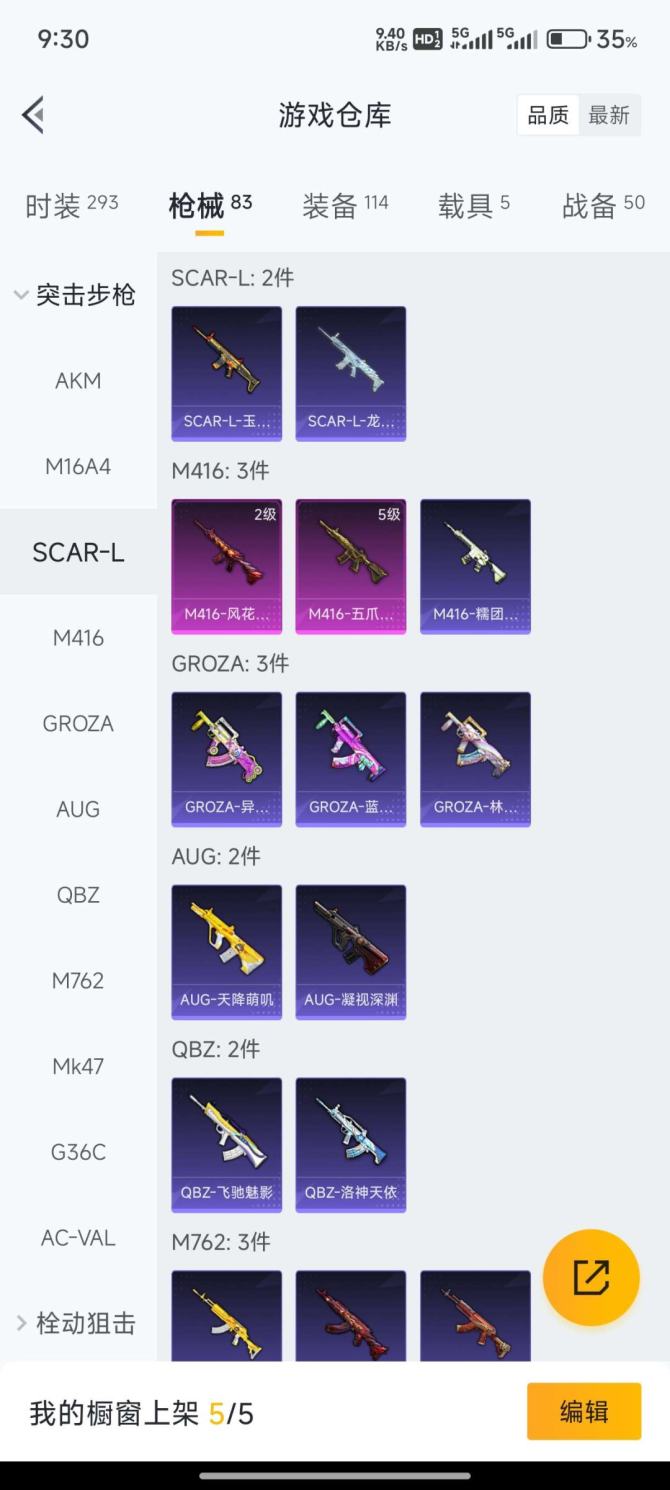Switch to the 战备 tab

pyautogui.click(x=603, y=206)
